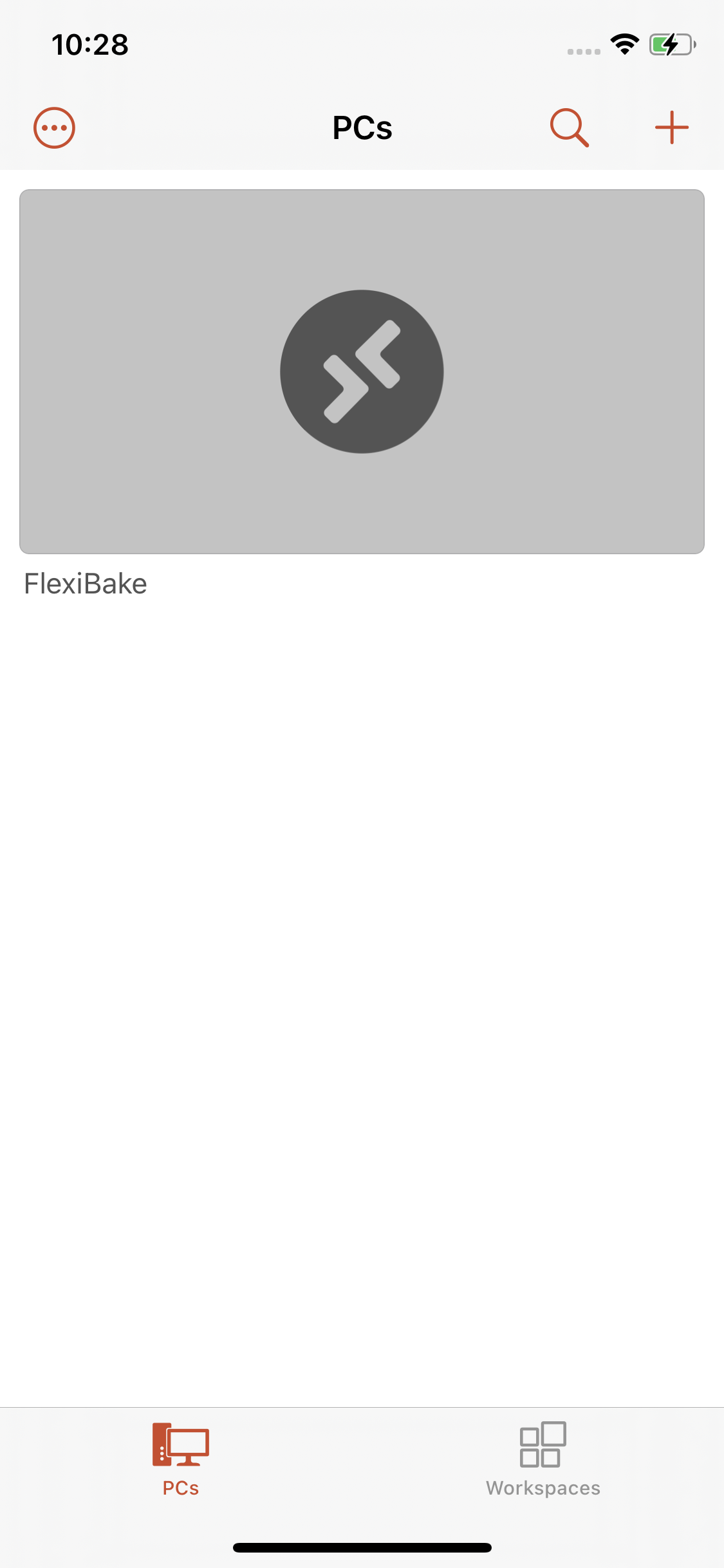Search for a PC
724x1568 pixels.
pos(569,127)
